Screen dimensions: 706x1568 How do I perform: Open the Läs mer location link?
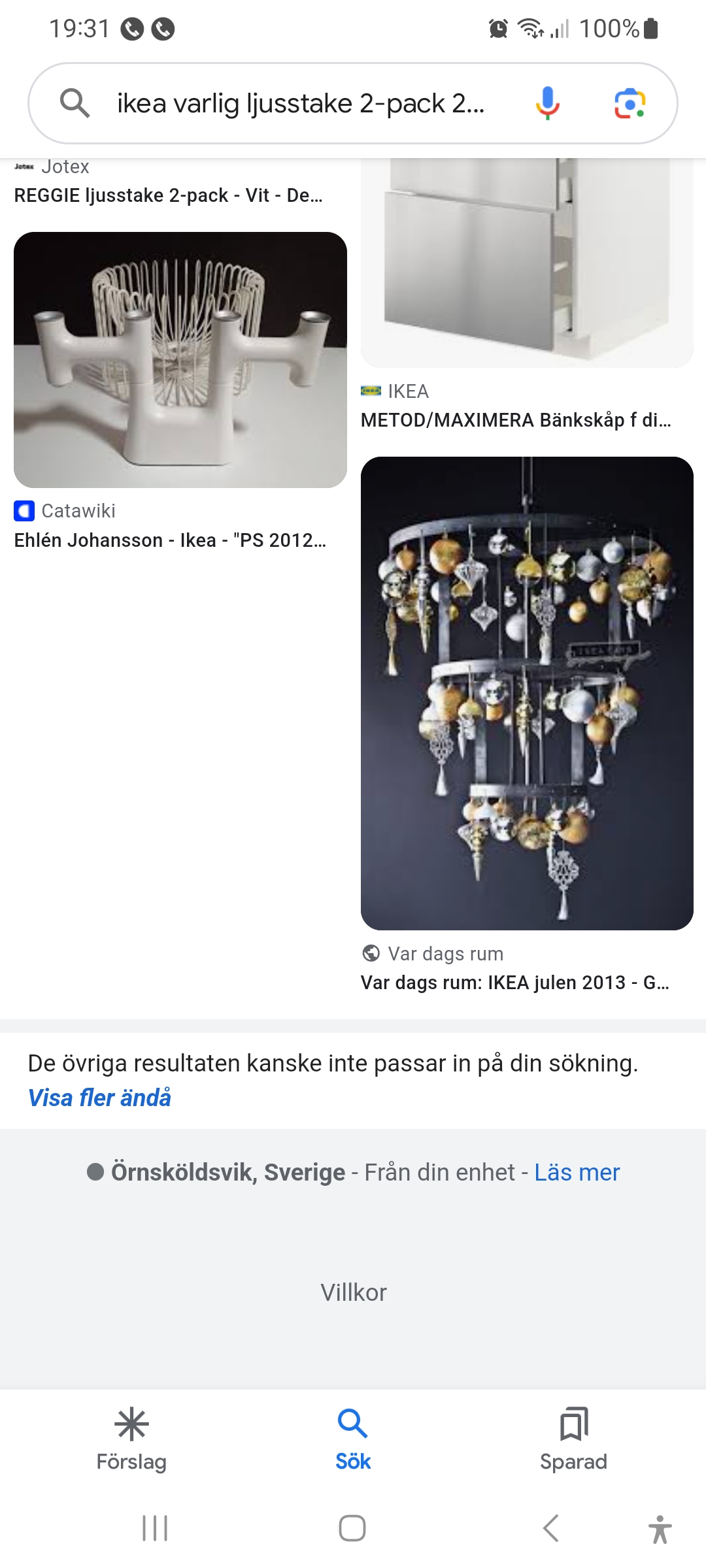click(577, 1173)
